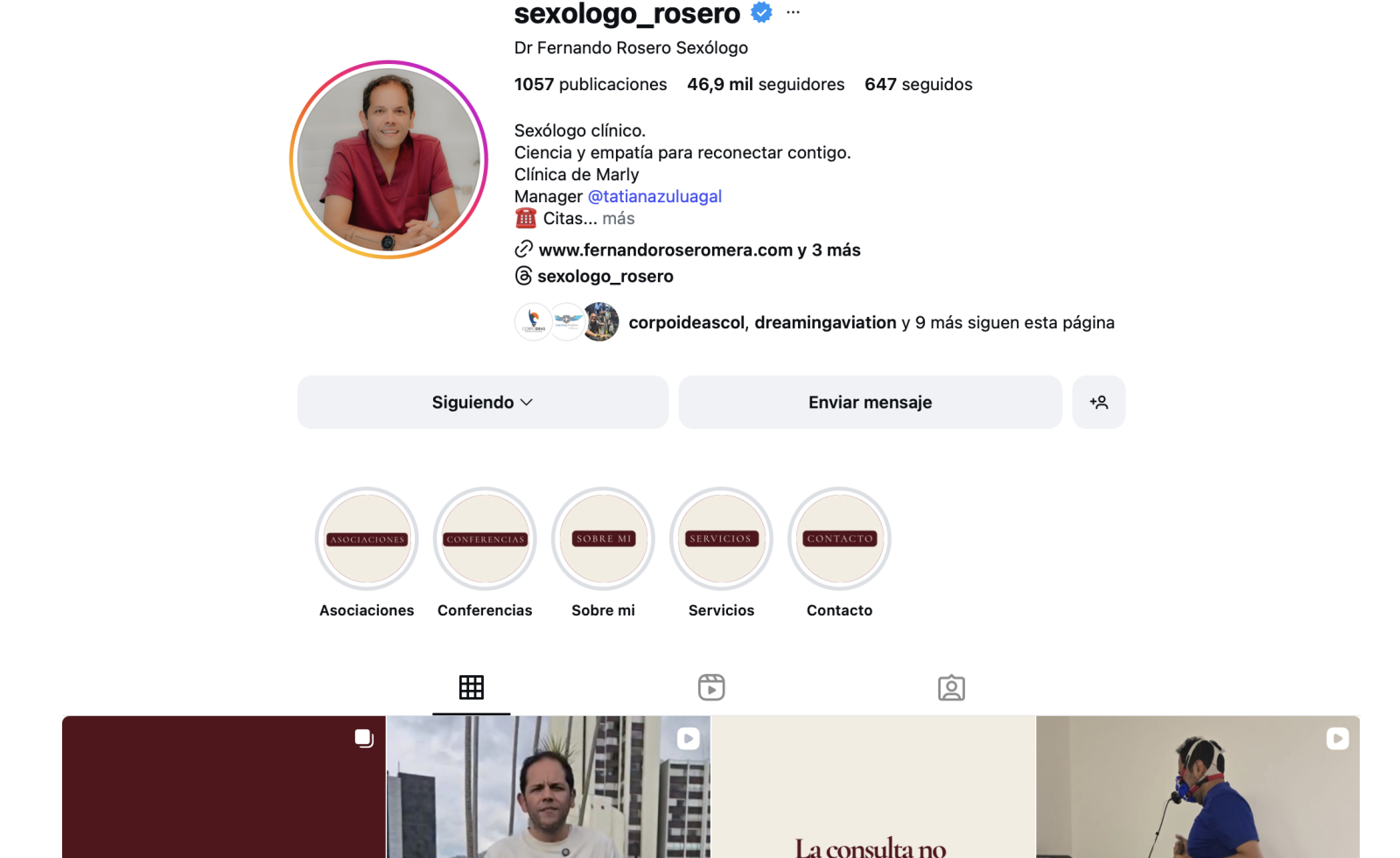1400x858 pixels.
Task: Open the Asociaciones highlight
Action: coord(367,538)
